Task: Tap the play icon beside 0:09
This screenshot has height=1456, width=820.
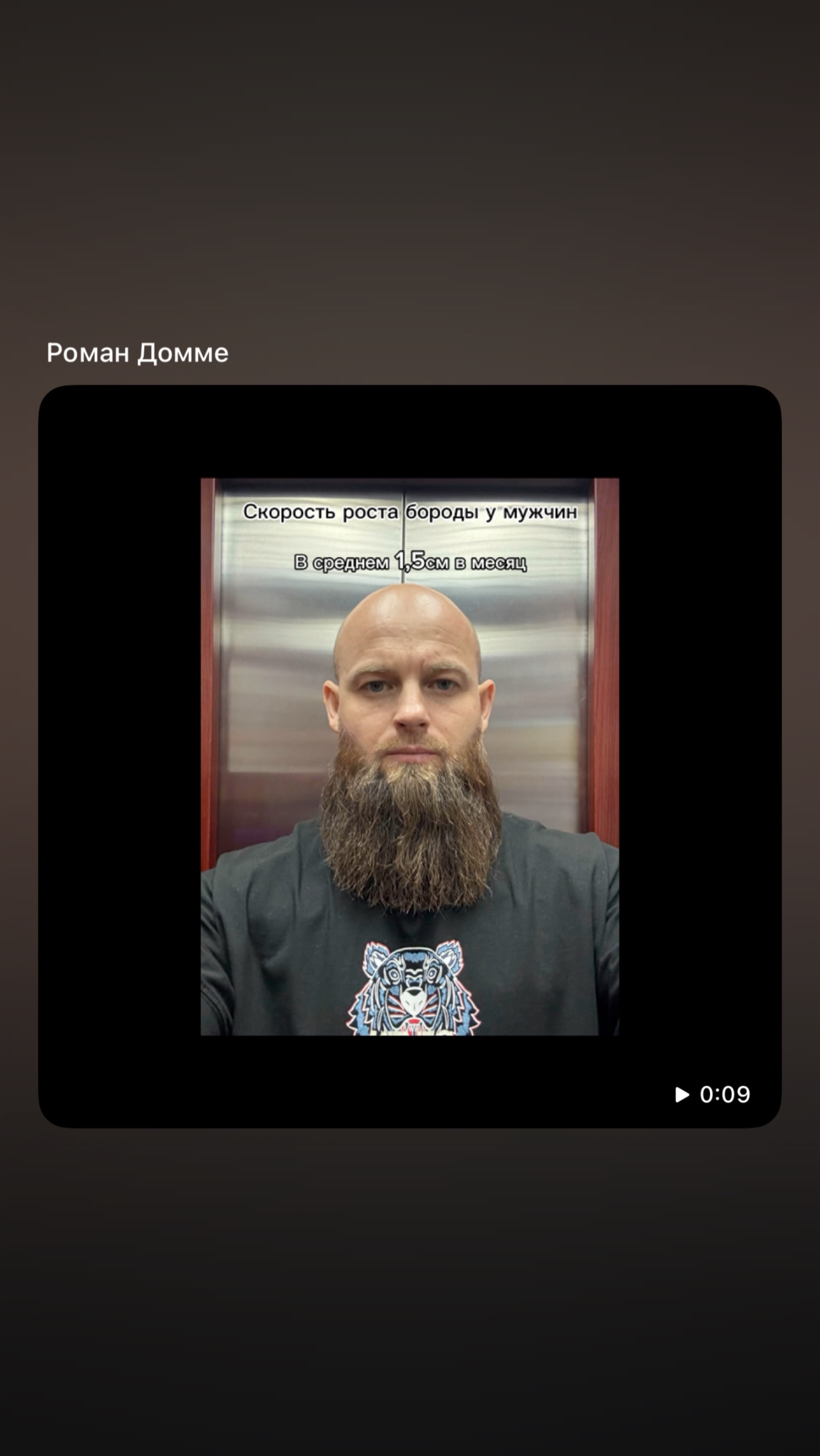Action: coord(682,1095)
